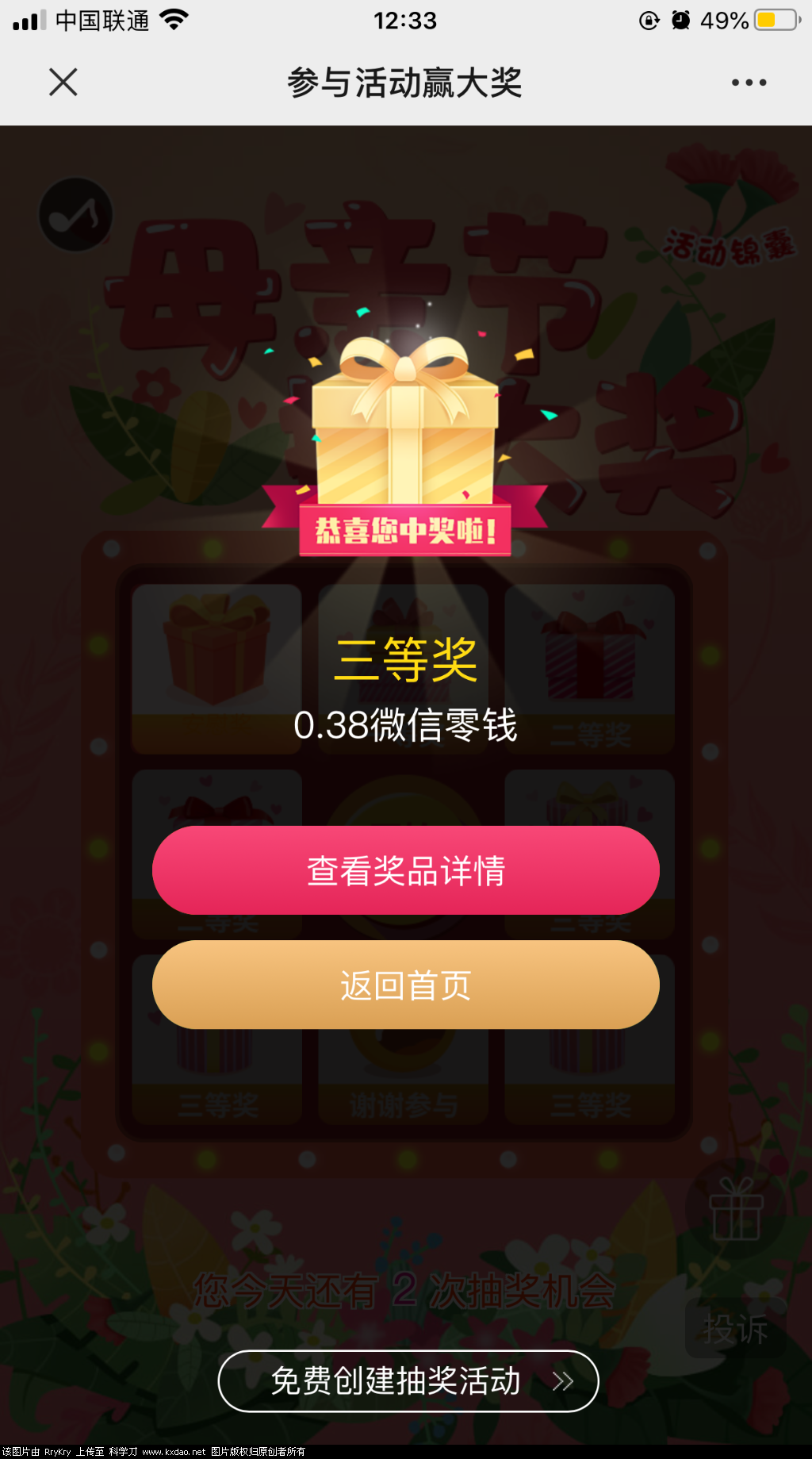Click the alarm clock status bar icon
812x1459 pixels.
tap(682, 21)
